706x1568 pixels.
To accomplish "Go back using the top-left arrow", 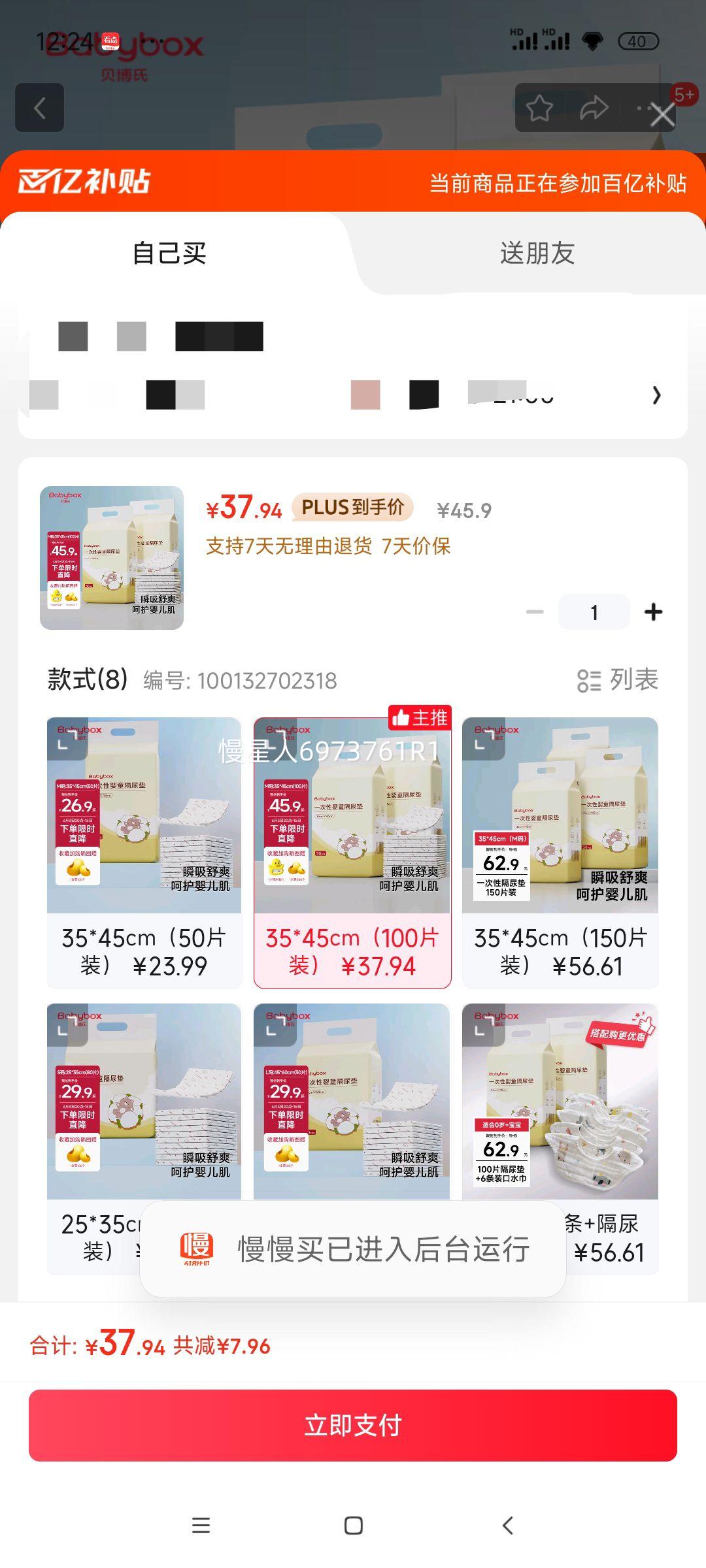I will click(x=40, y=108).
